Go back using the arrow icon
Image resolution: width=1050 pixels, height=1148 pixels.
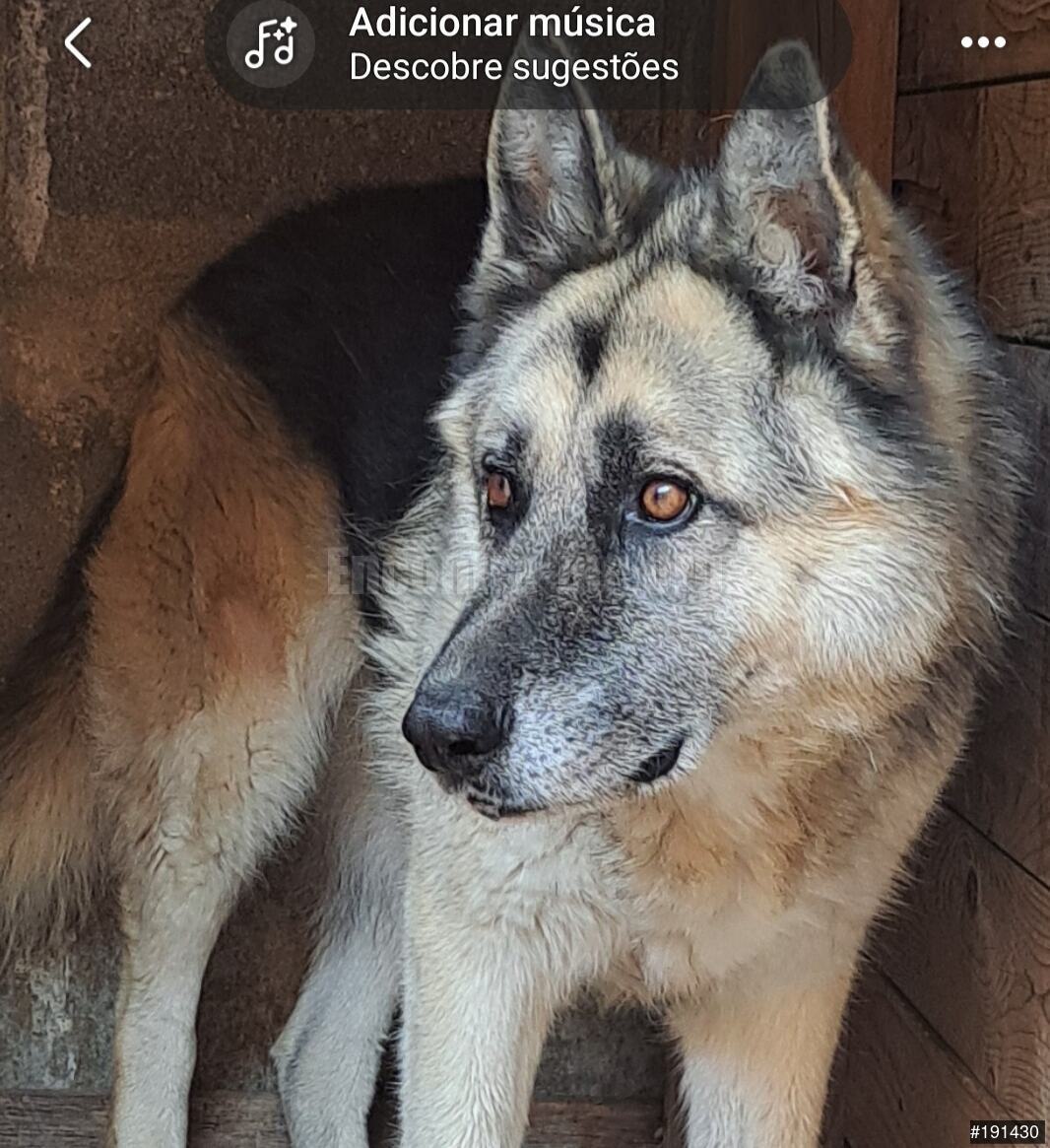[78, 43]
